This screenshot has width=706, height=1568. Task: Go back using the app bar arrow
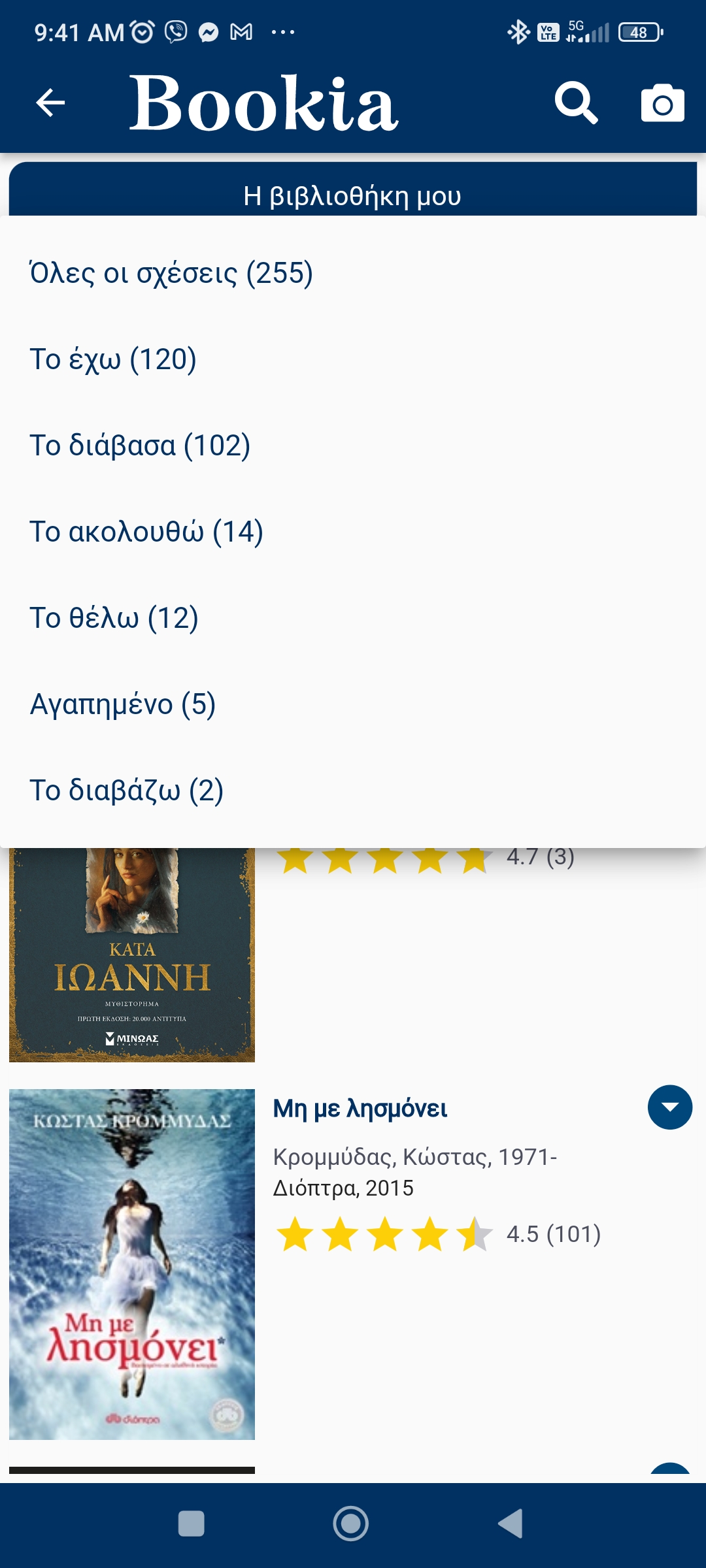click(50, 103)
